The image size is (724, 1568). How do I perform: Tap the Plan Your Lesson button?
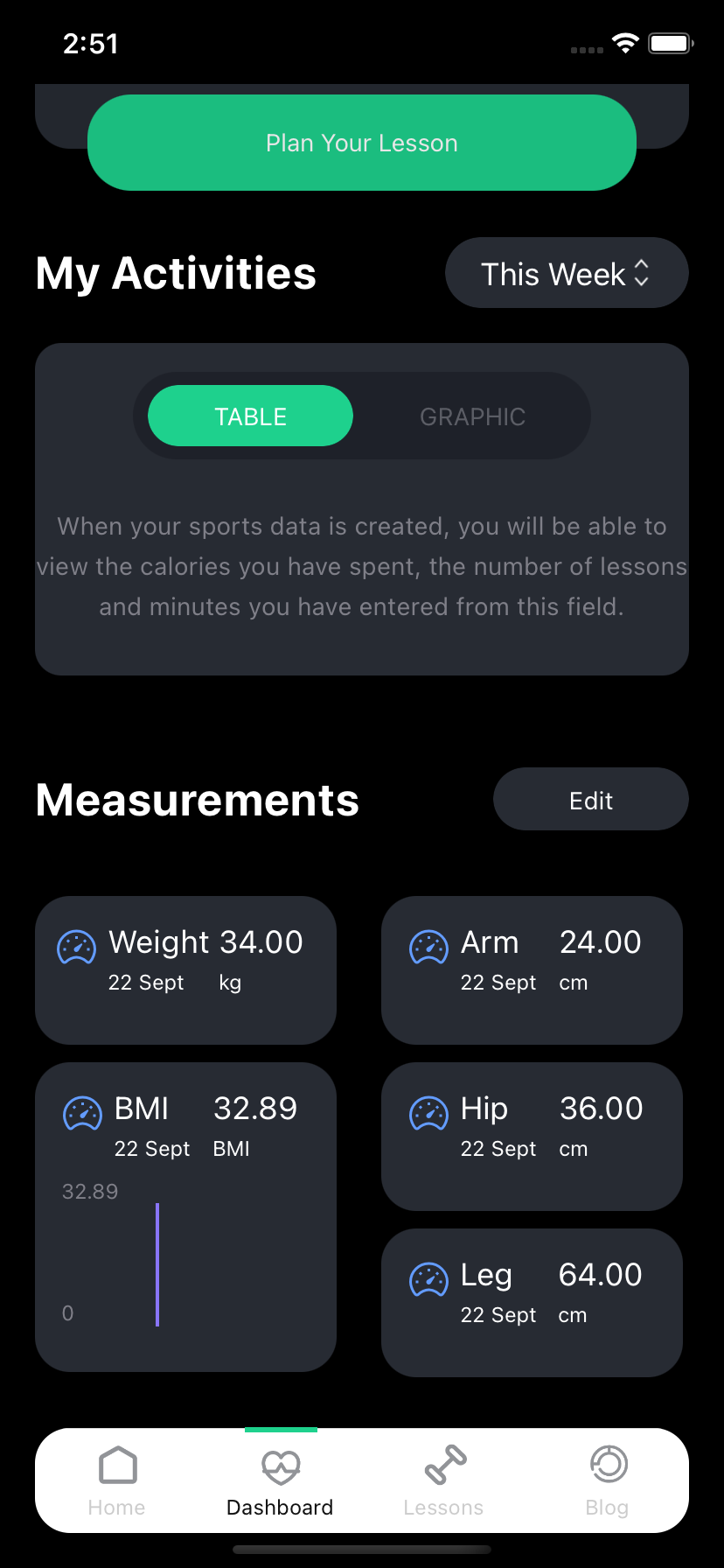point(362,143)
